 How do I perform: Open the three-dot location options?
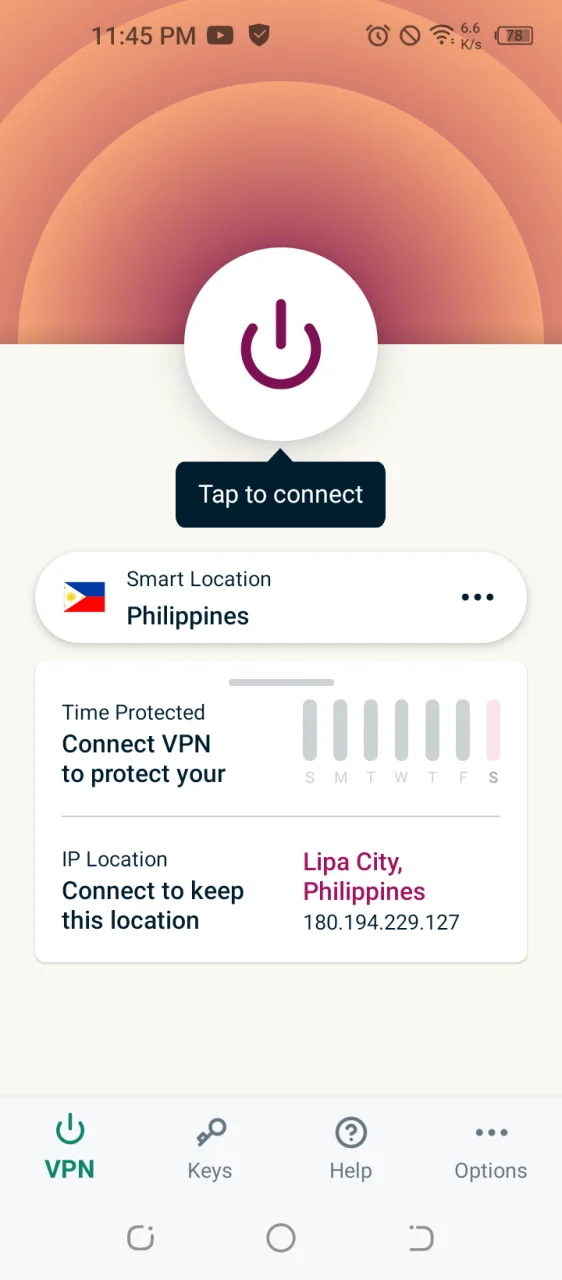pyautogui.click(x=477, y=597)
